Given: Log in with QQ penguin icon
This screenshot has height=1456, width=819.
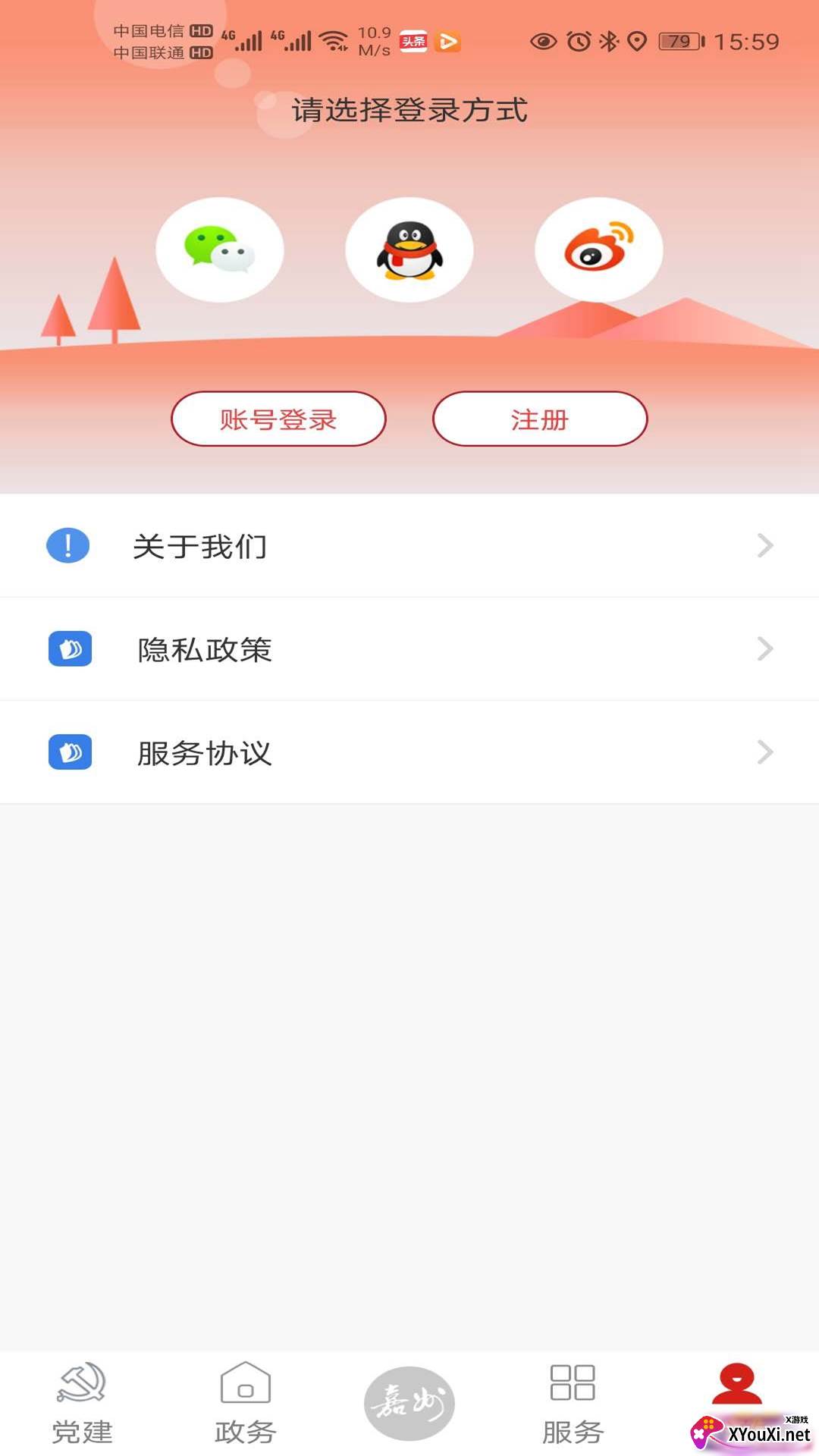Looking at the screenshot, I should pyautogui.click(x=409, y=249).
